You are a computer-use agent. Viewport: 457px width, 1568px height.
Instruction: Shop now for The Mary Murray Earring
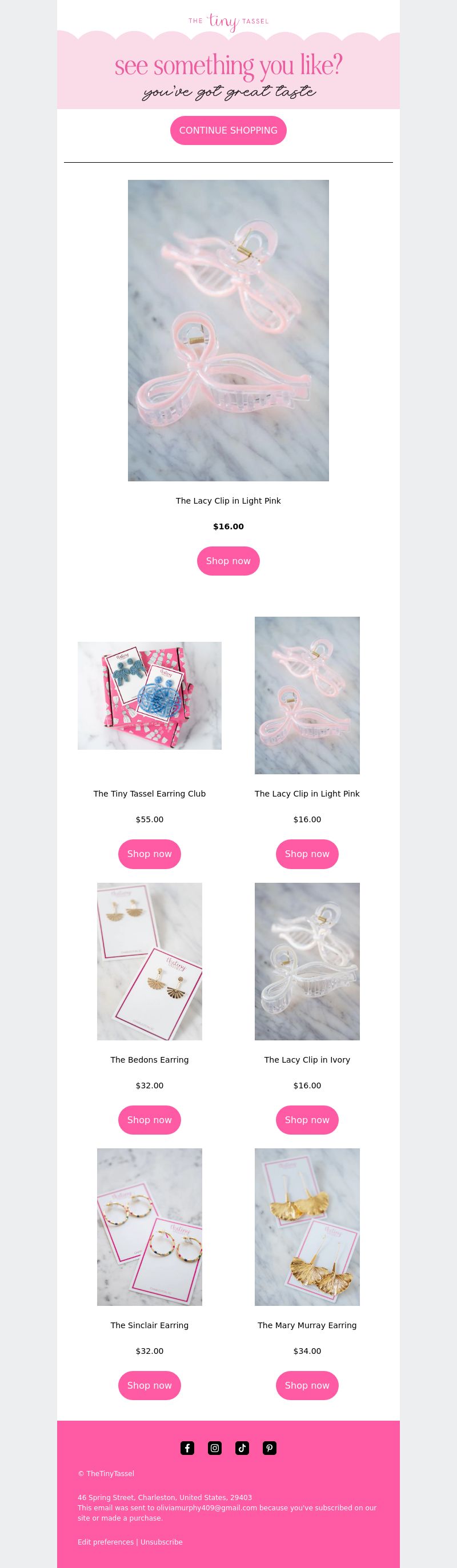point(307,1385)
